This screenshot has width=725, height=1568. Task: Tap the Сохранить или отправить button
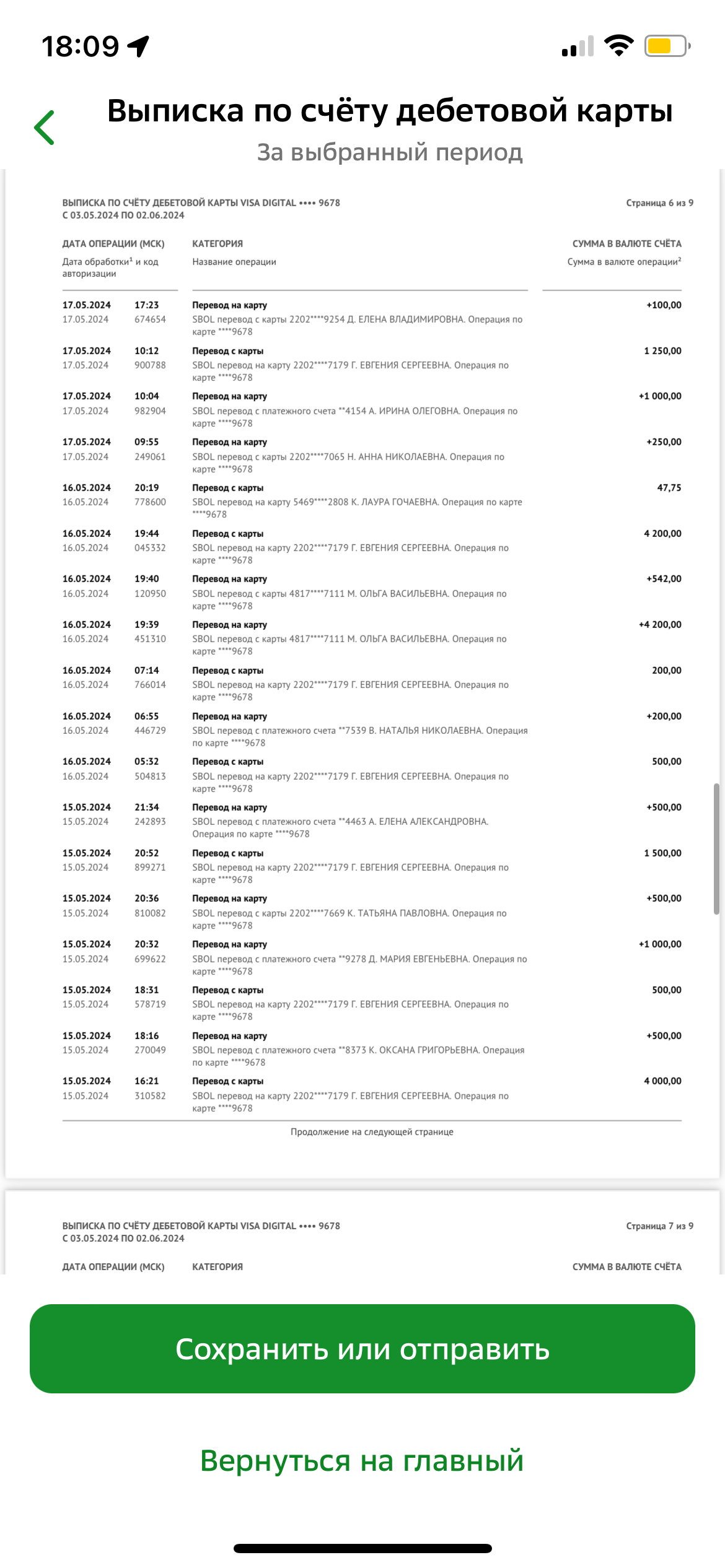coord(362,1349)
